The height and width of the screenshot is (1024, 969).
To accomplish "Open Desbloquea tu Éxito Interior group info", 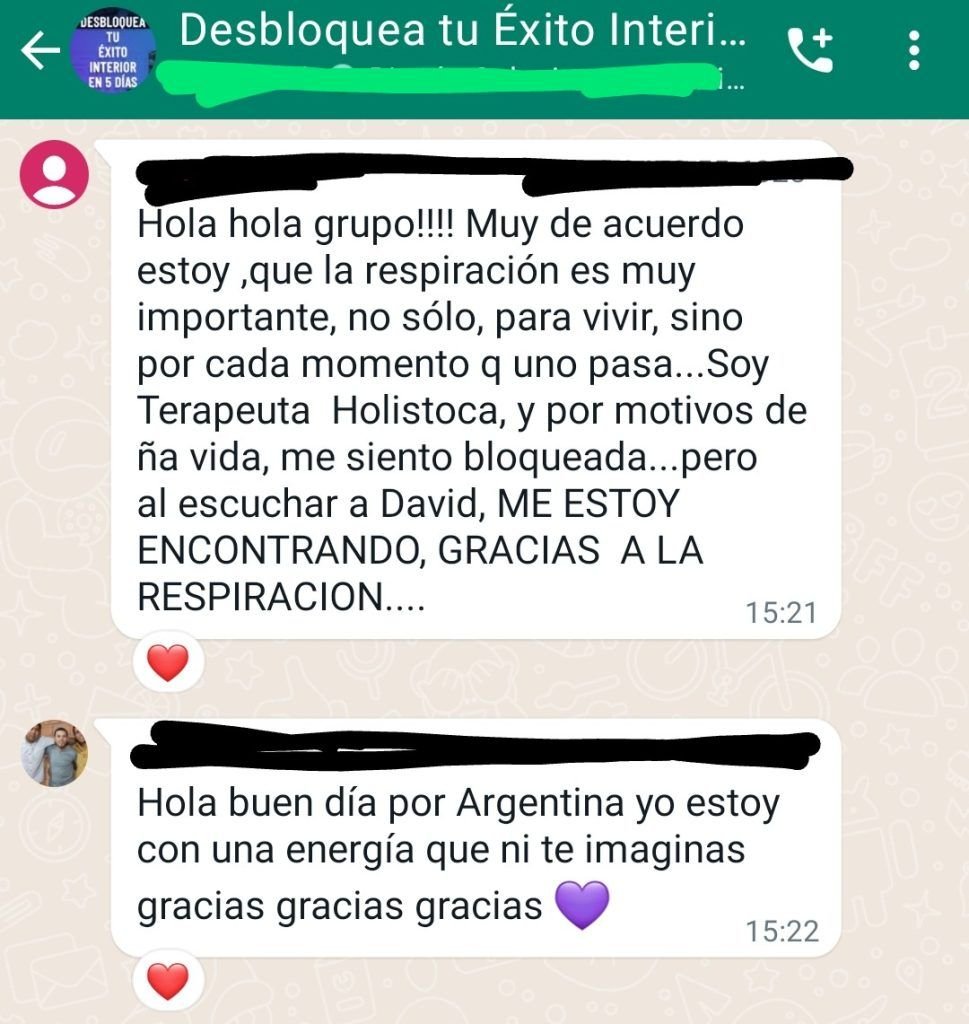I will (460, 34).
